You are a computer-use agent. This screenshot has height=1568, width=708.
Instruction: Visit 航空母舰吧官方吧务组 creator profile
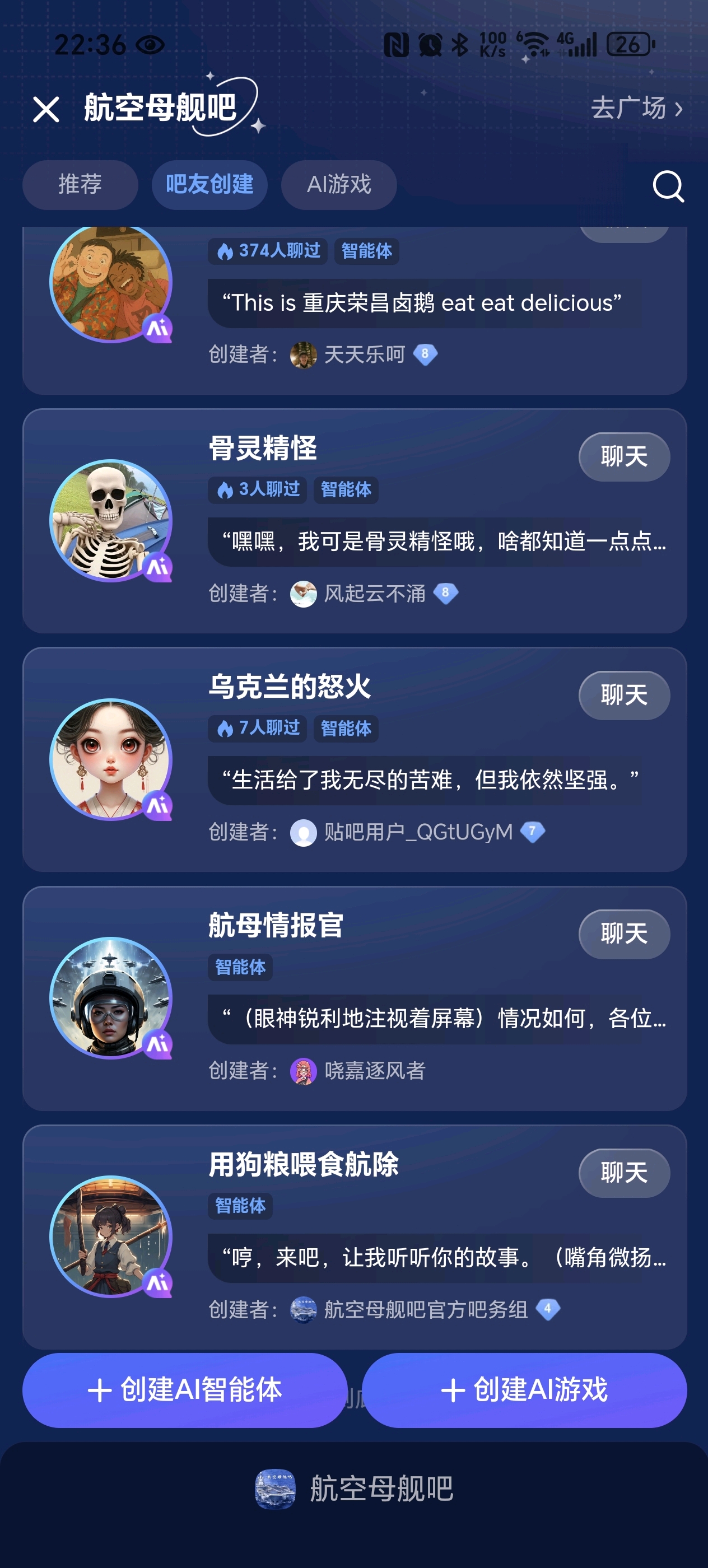425,1309
